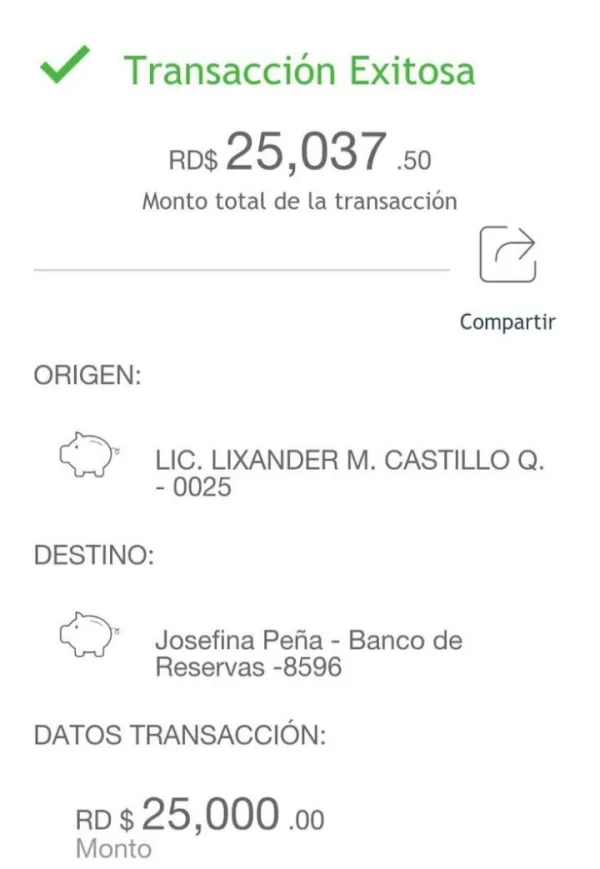The width and height of the screenshot is (600, 869).
Task: Share the transaction receipt via Compartir
Action: 508,256
